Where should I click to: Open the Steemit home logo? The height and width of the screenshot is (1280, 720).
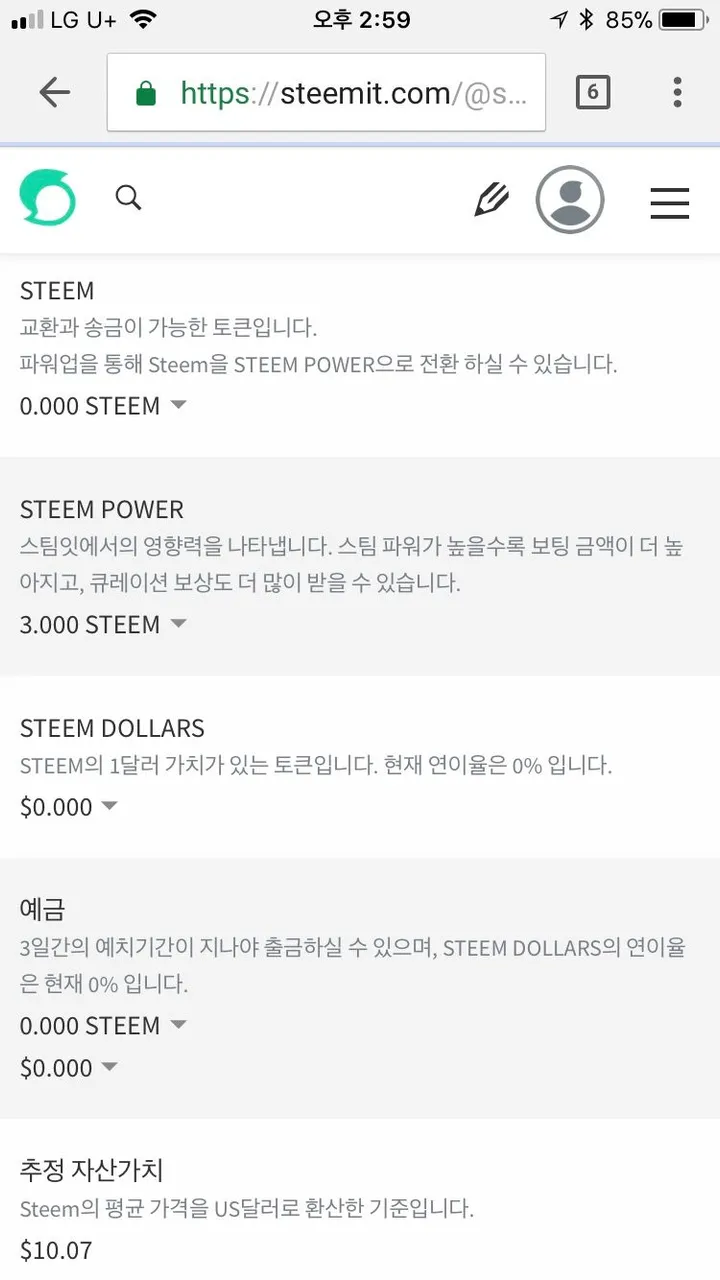pyautogui.click(x=47, y=198)
